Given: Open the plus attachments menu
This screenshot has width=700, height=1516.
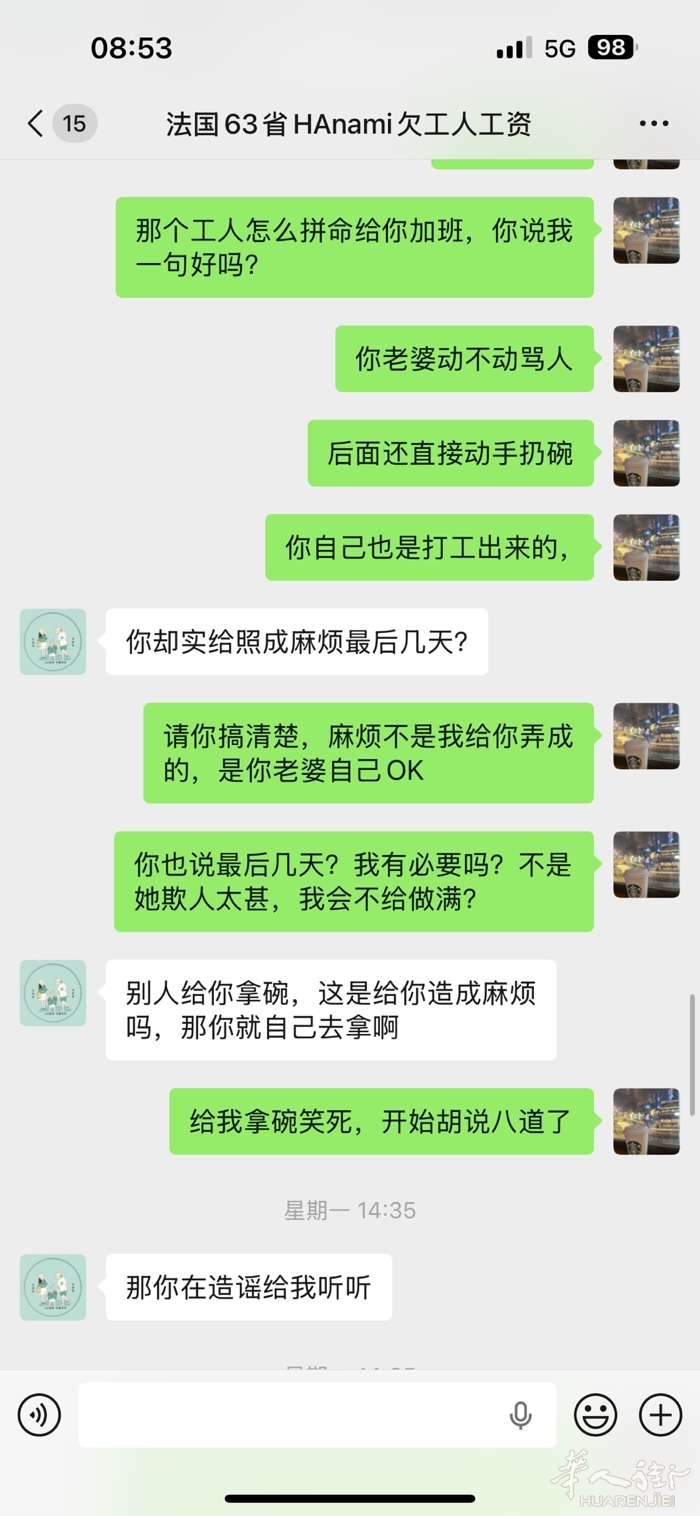Looking at the screenshot, I should [660, 1415].
